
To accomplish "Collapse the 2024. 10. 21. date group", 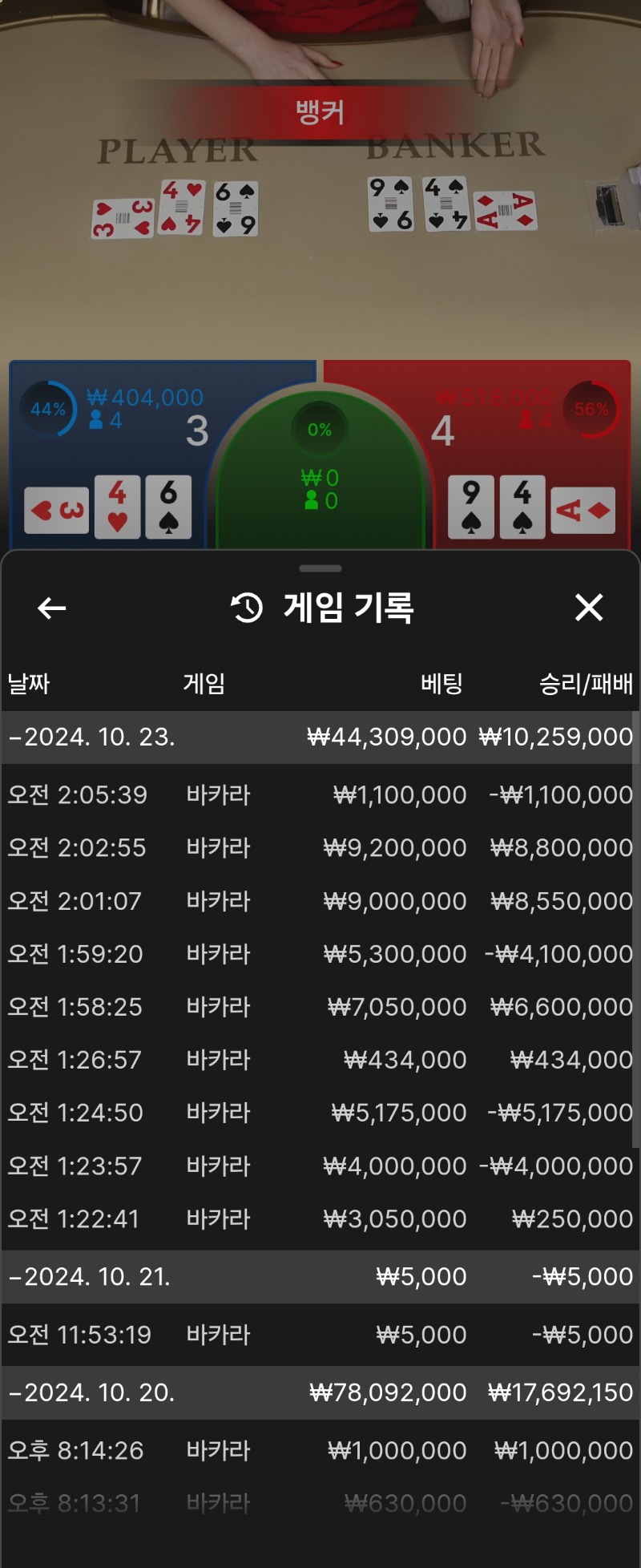I will (90, 1276).
